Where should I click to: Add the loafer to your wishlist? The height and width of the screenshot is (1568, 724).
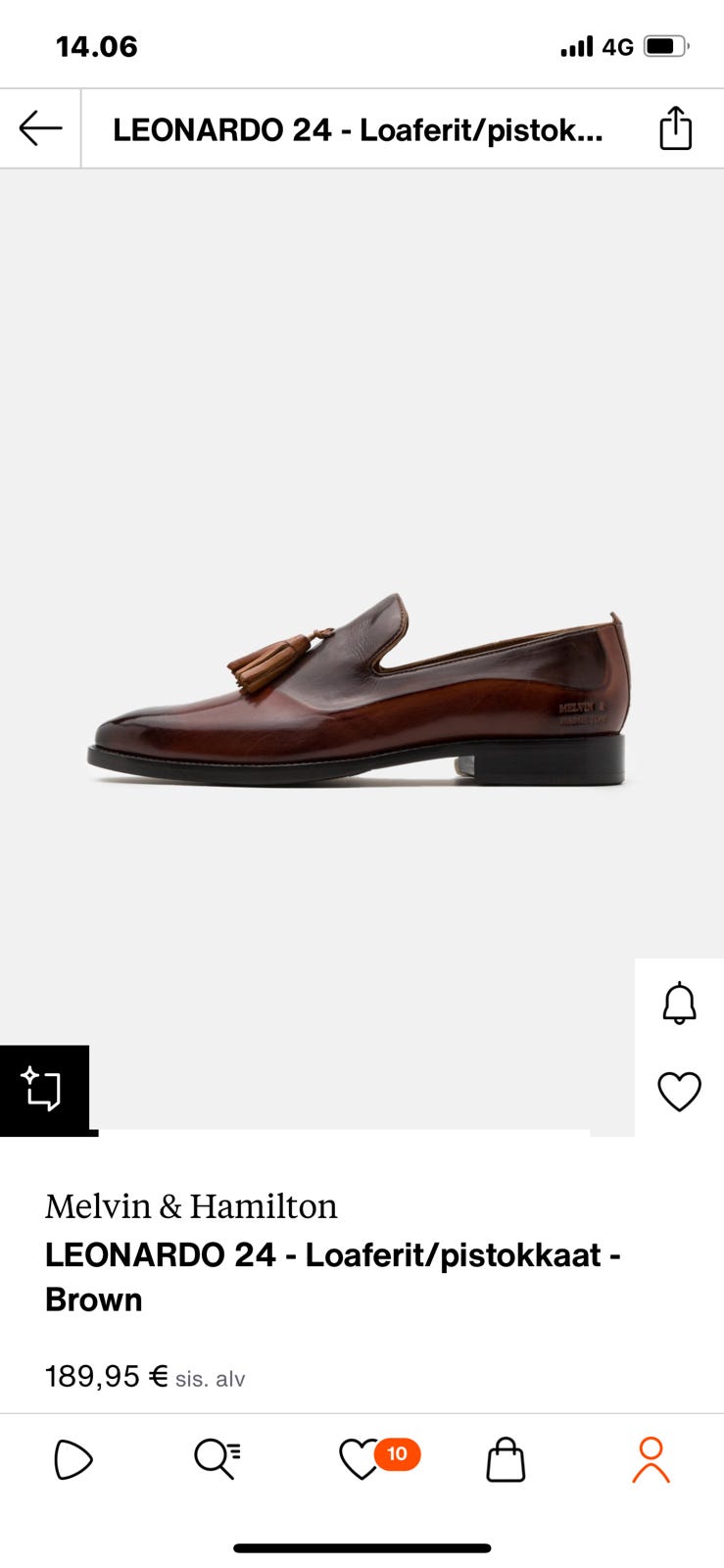pos(679,1092)
